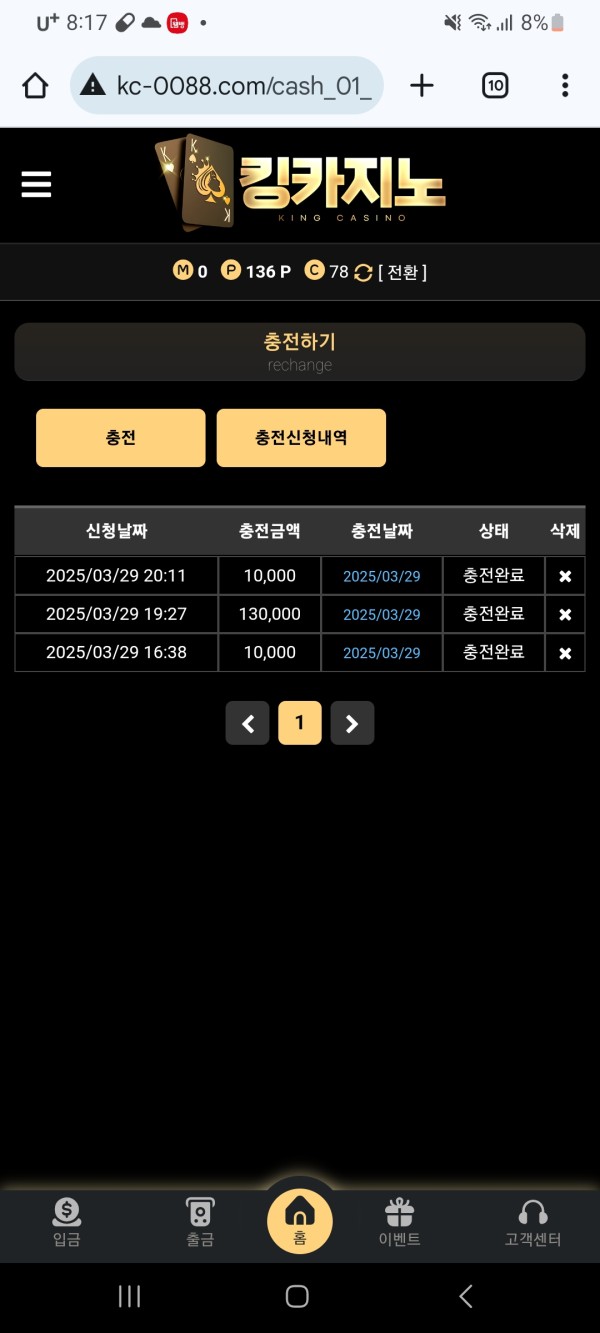Delete the 2025/03/29 16:38 charge record
The width and height of the screenshot is (600, 1333).
[x=565, y=653]
